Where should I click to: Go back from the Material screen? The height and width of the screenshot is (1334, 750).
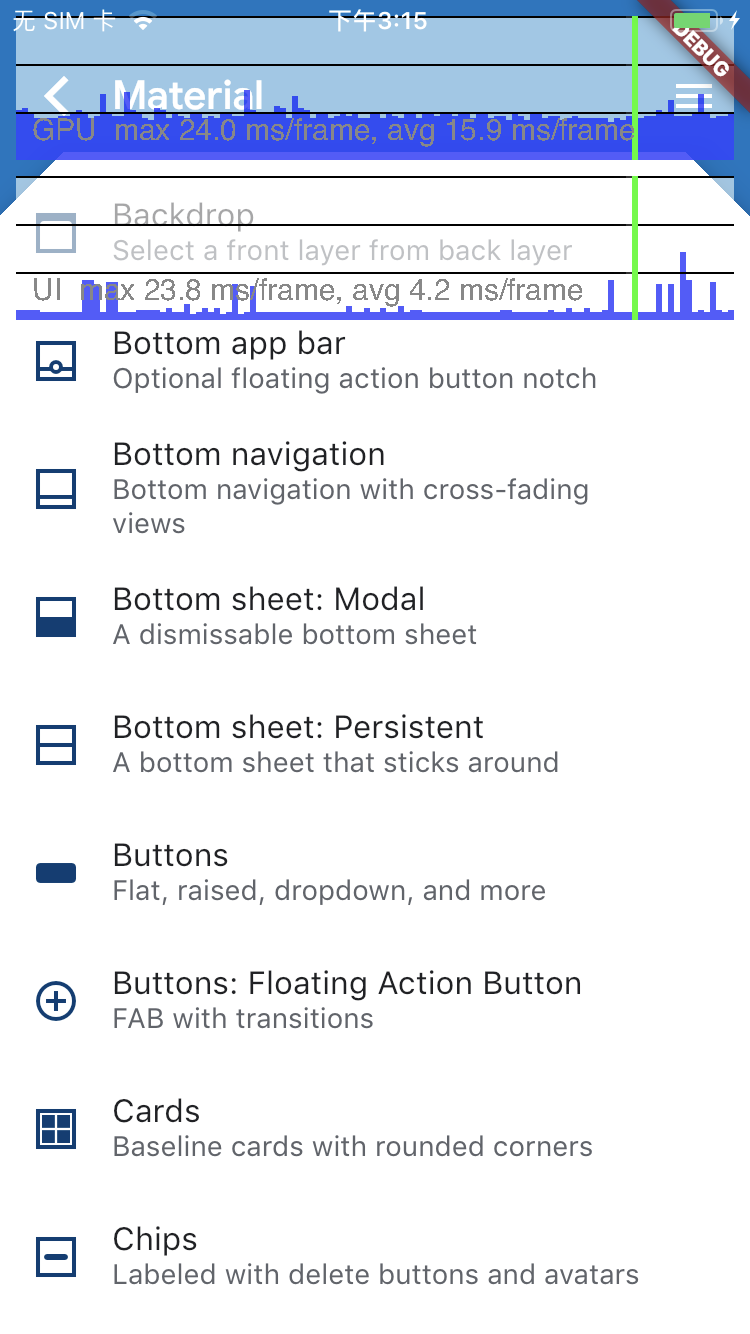click(x=57, y=97)
